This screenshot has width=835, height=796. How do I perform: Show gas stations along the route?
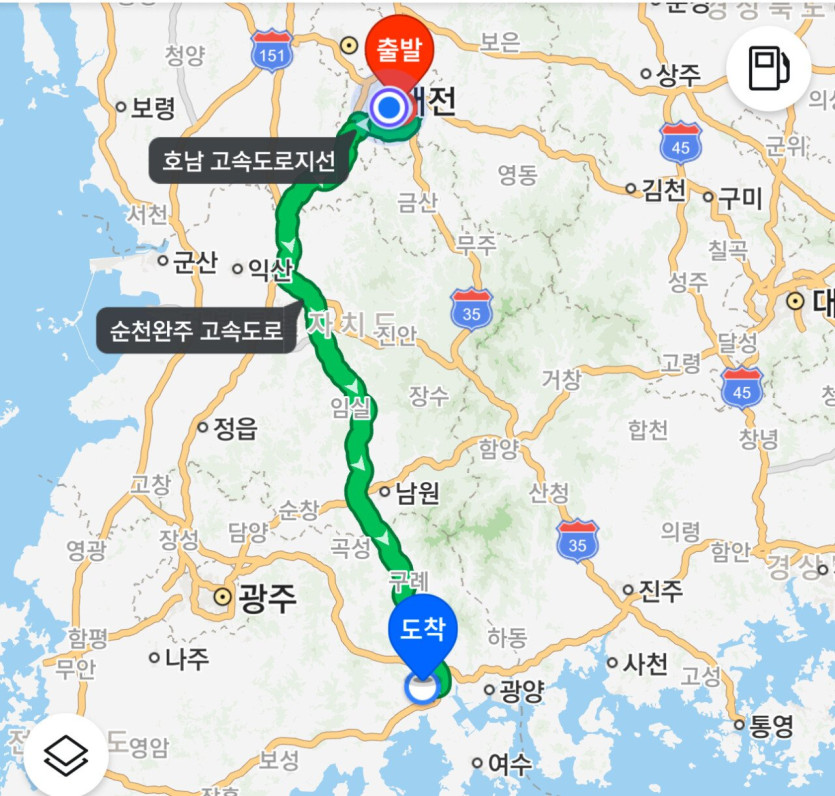coord(769,68)
